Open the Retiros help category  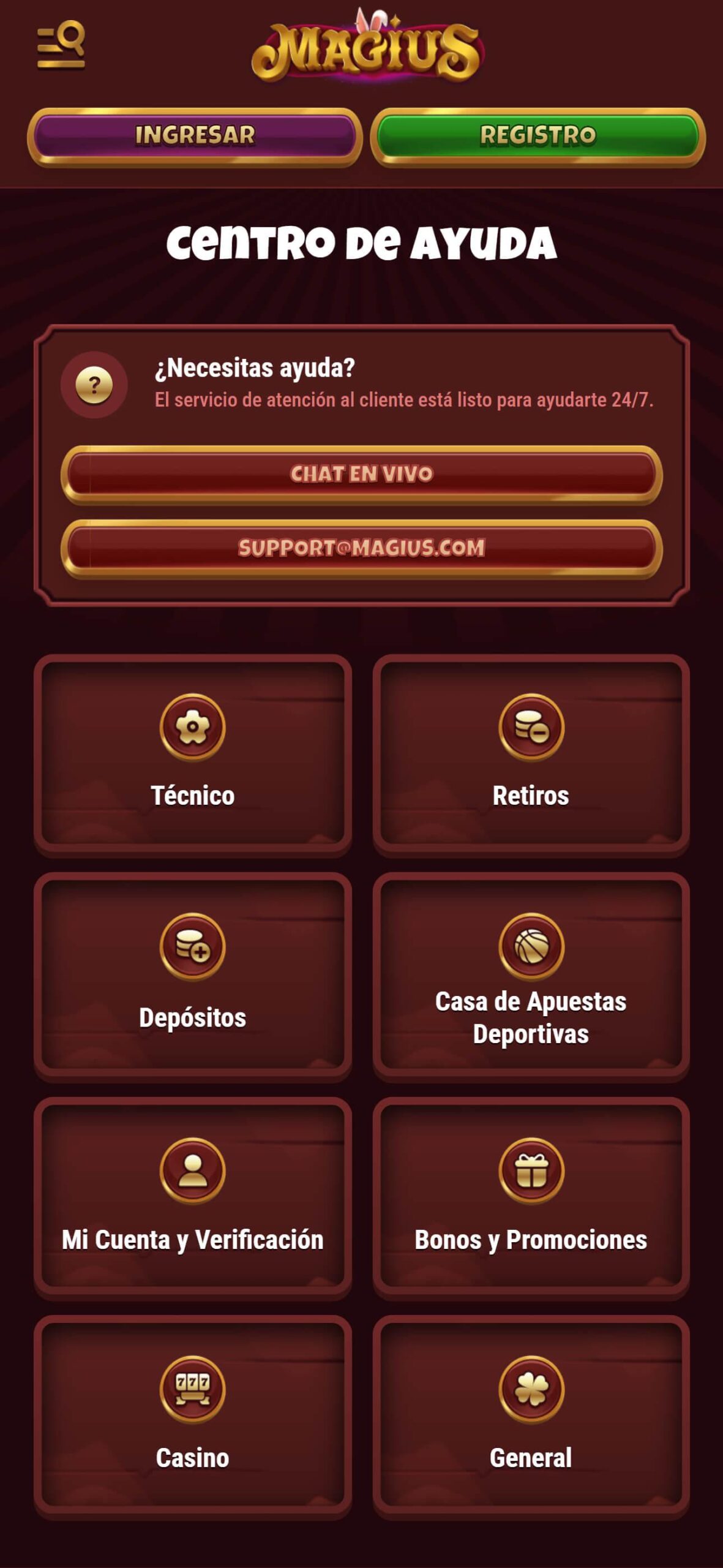click(531, 755)
